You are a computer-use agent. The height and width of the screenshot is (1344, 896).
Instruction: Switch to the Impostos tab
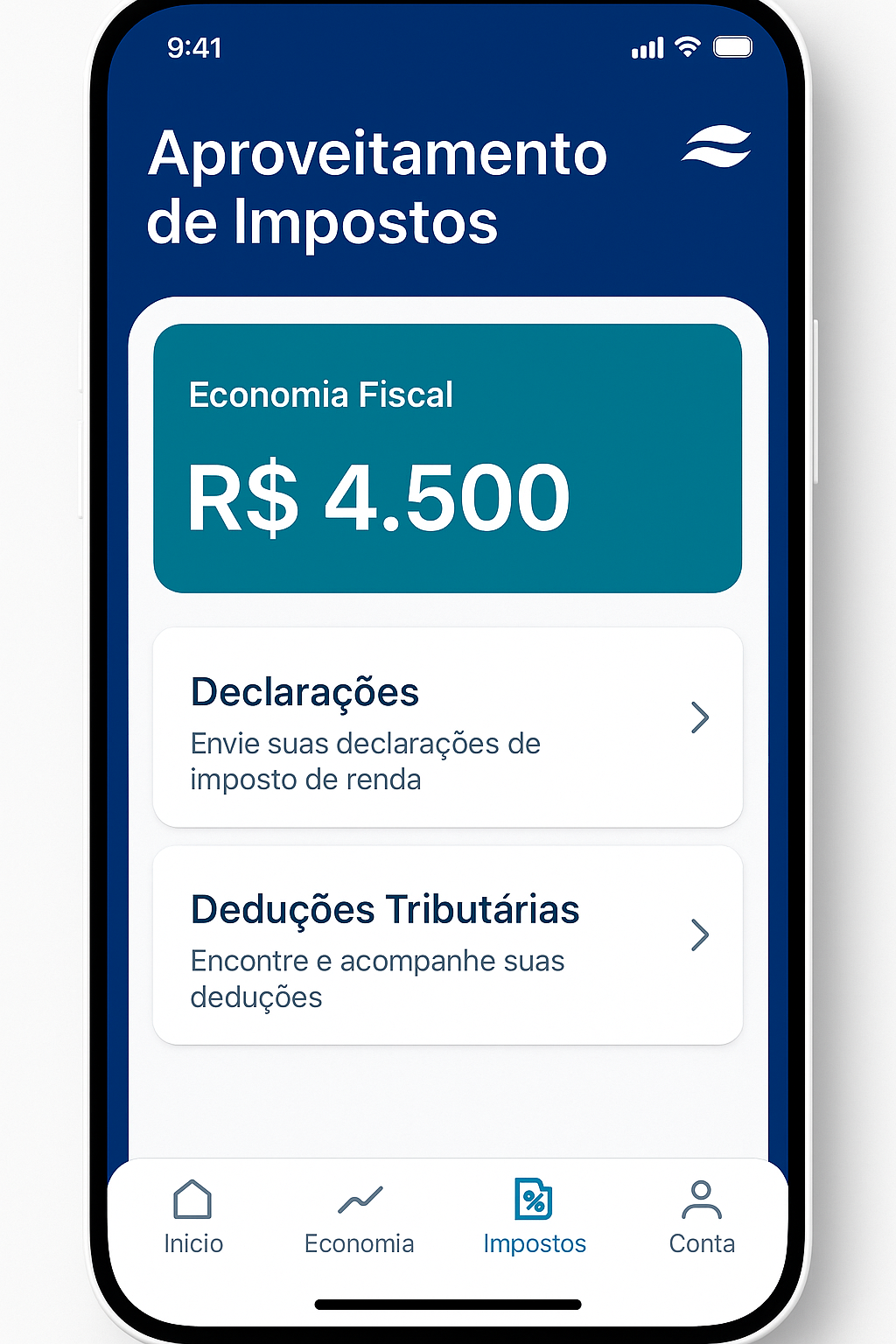click(535, 1216)
